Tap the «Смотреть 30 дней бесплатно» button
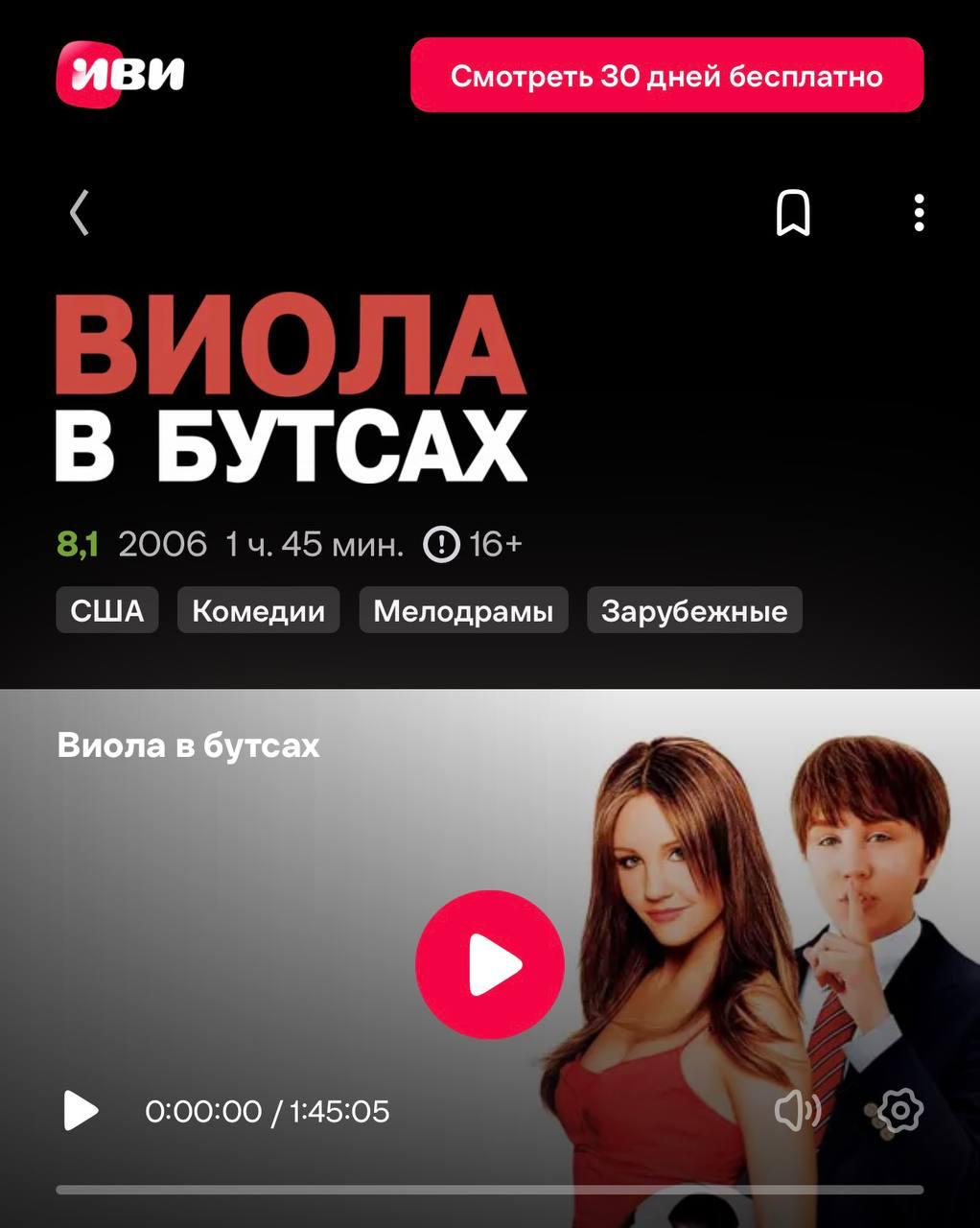 pos(666,76)
